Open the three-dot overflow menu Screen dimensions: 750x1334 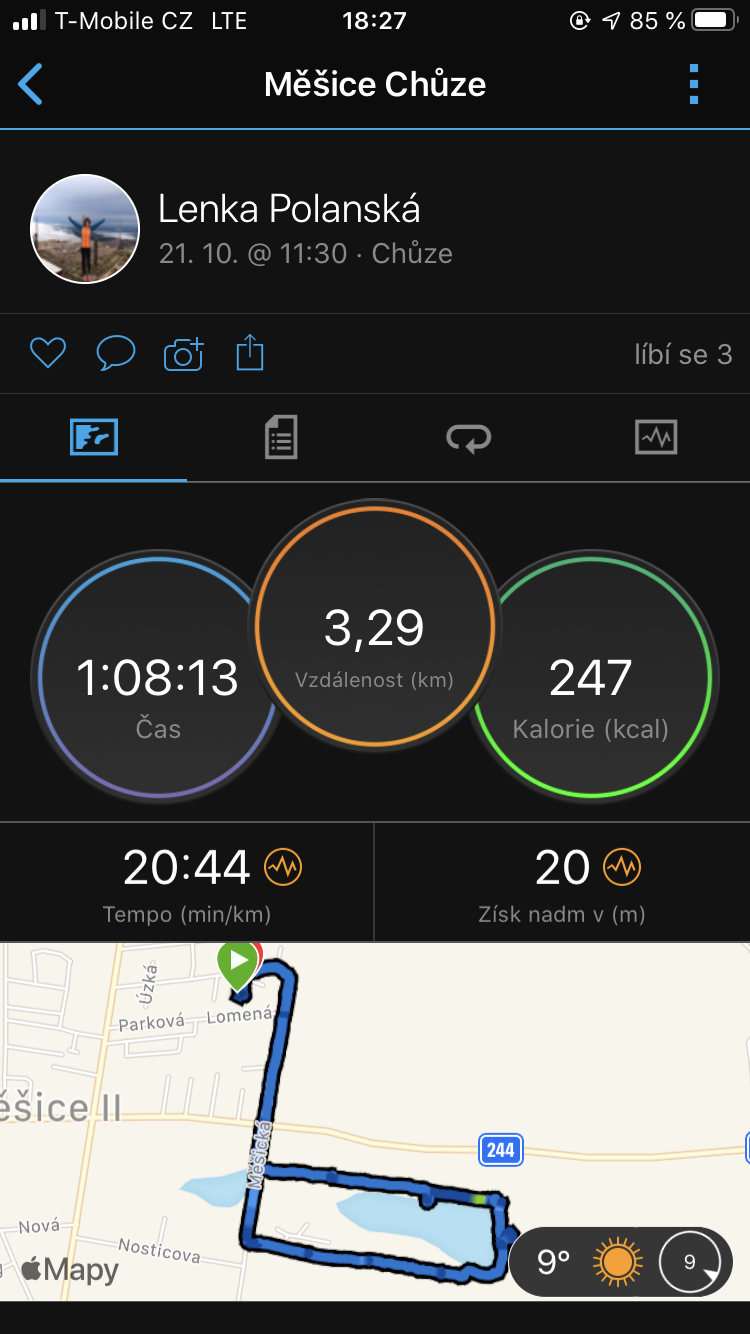coord(694,84)
